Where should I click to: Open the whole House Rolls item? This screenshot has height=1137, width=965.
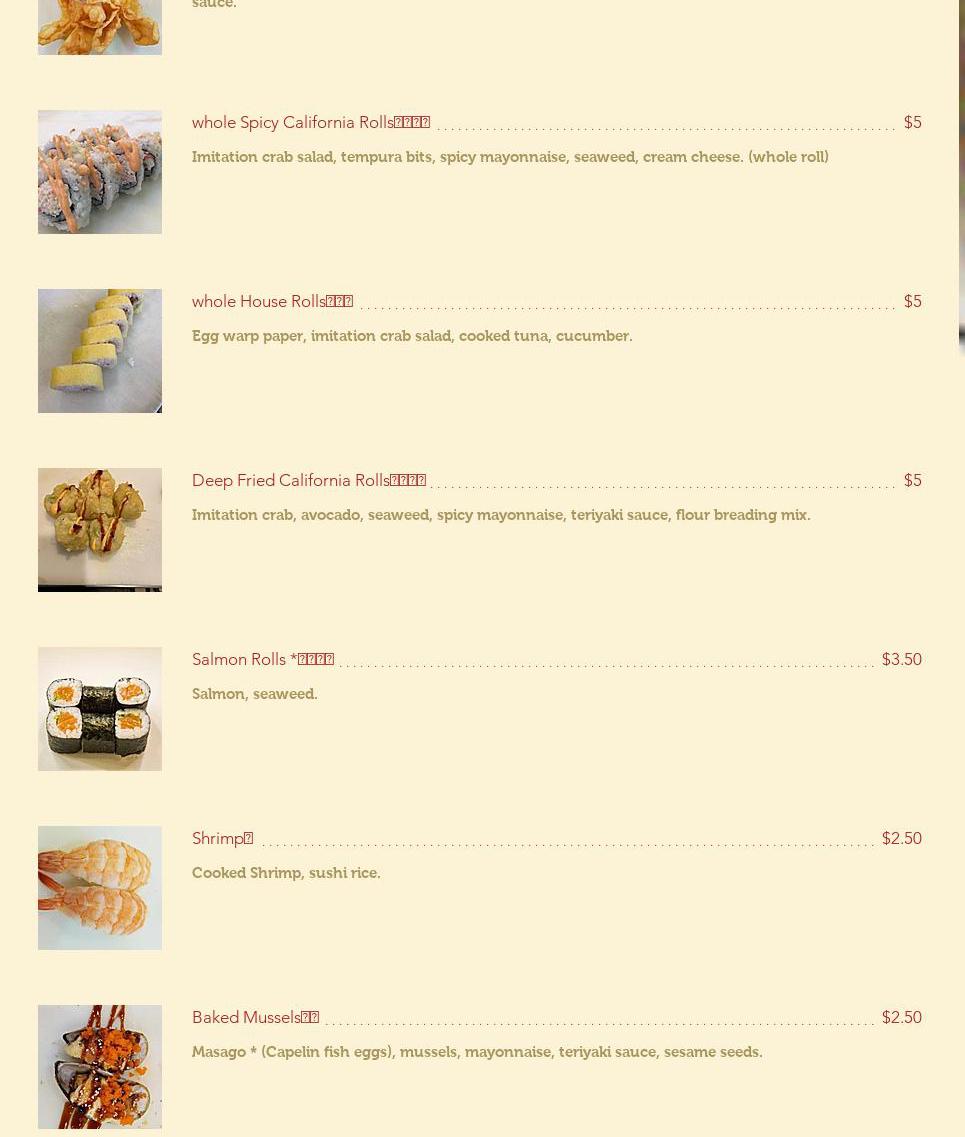(271, 301)
